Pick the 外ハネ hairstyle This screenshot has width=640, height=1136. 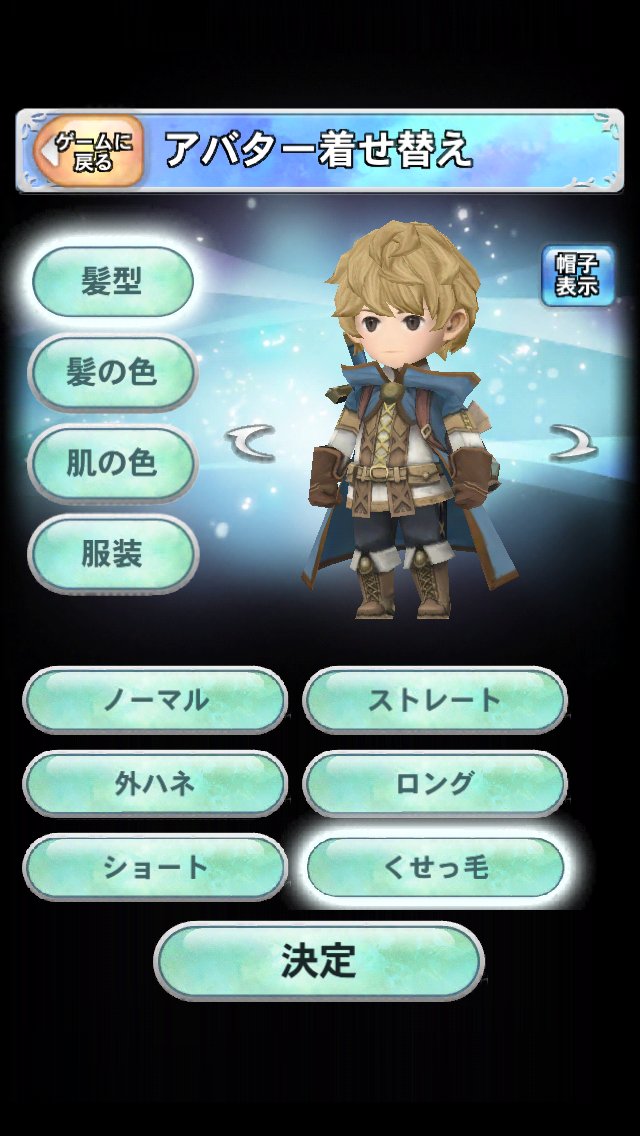coord(155,783)
